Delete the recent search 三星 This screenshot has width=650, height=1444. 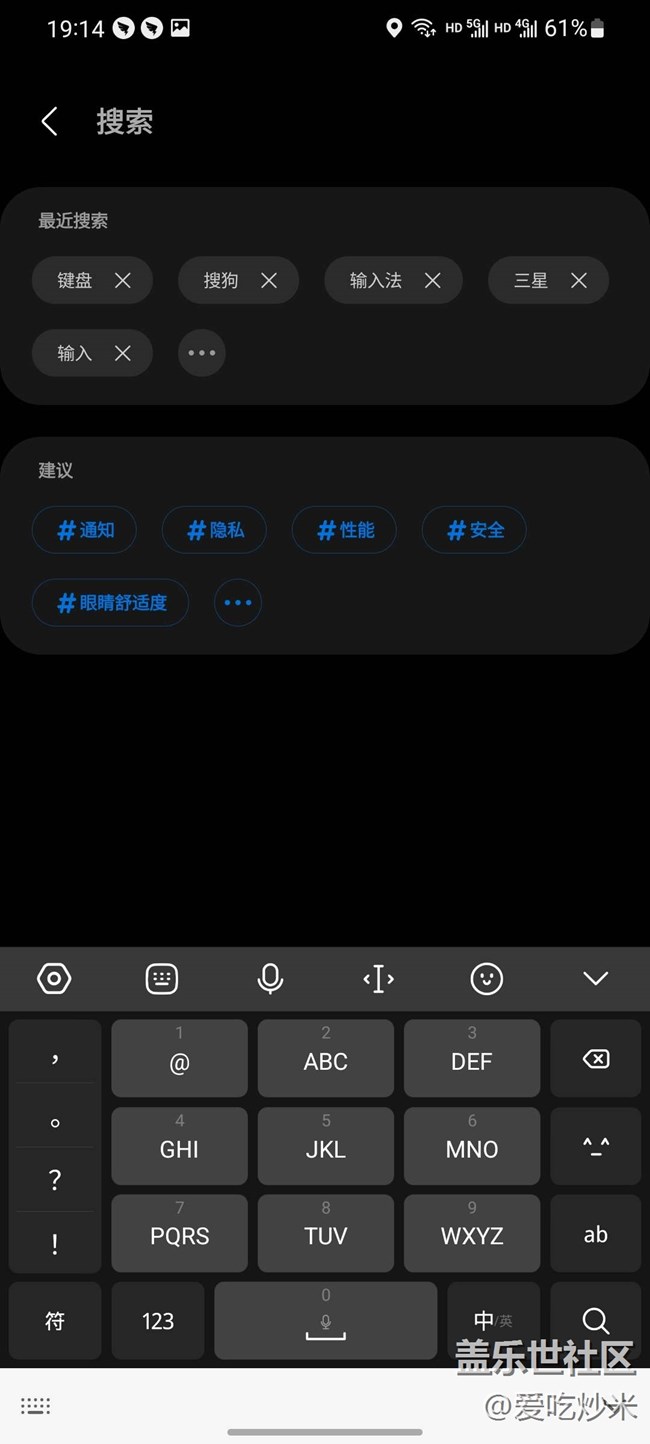[x=579, y=281]
